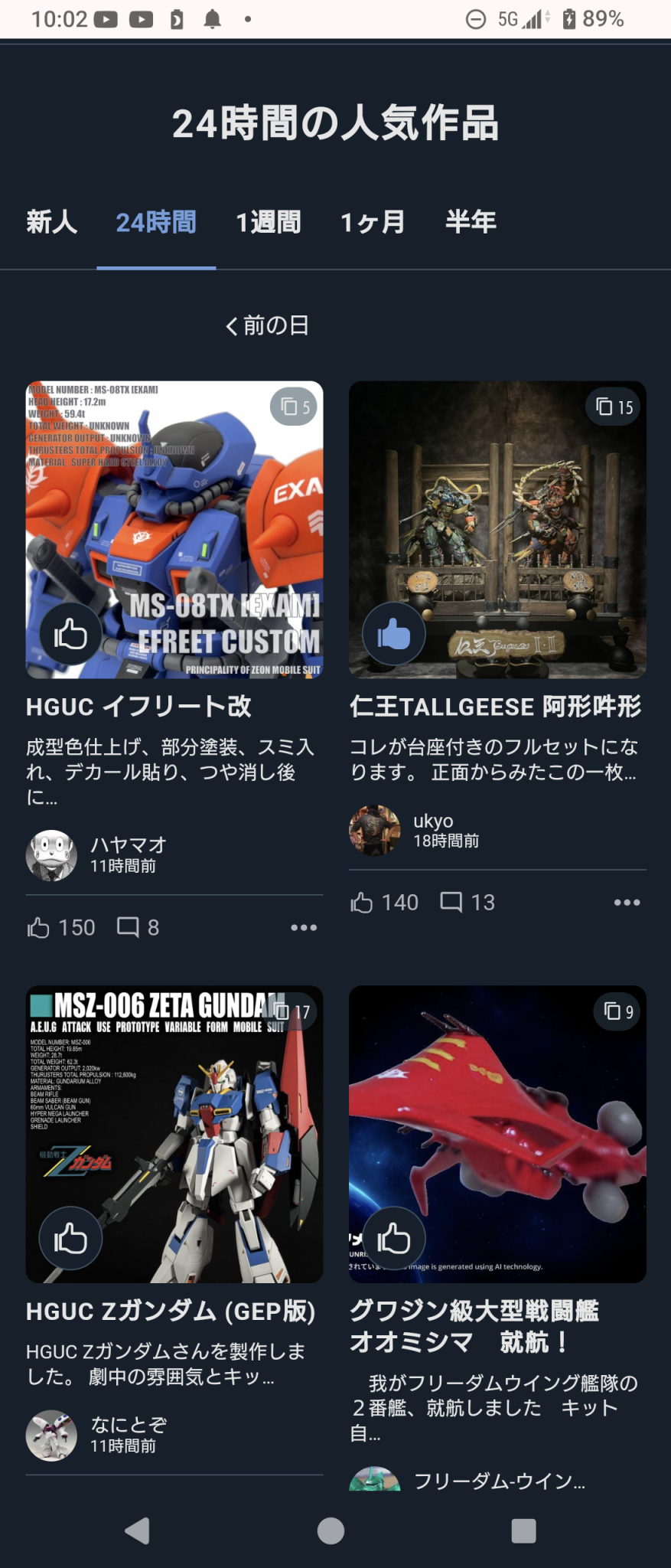Go to 前の日 previous day

point(267,325)
